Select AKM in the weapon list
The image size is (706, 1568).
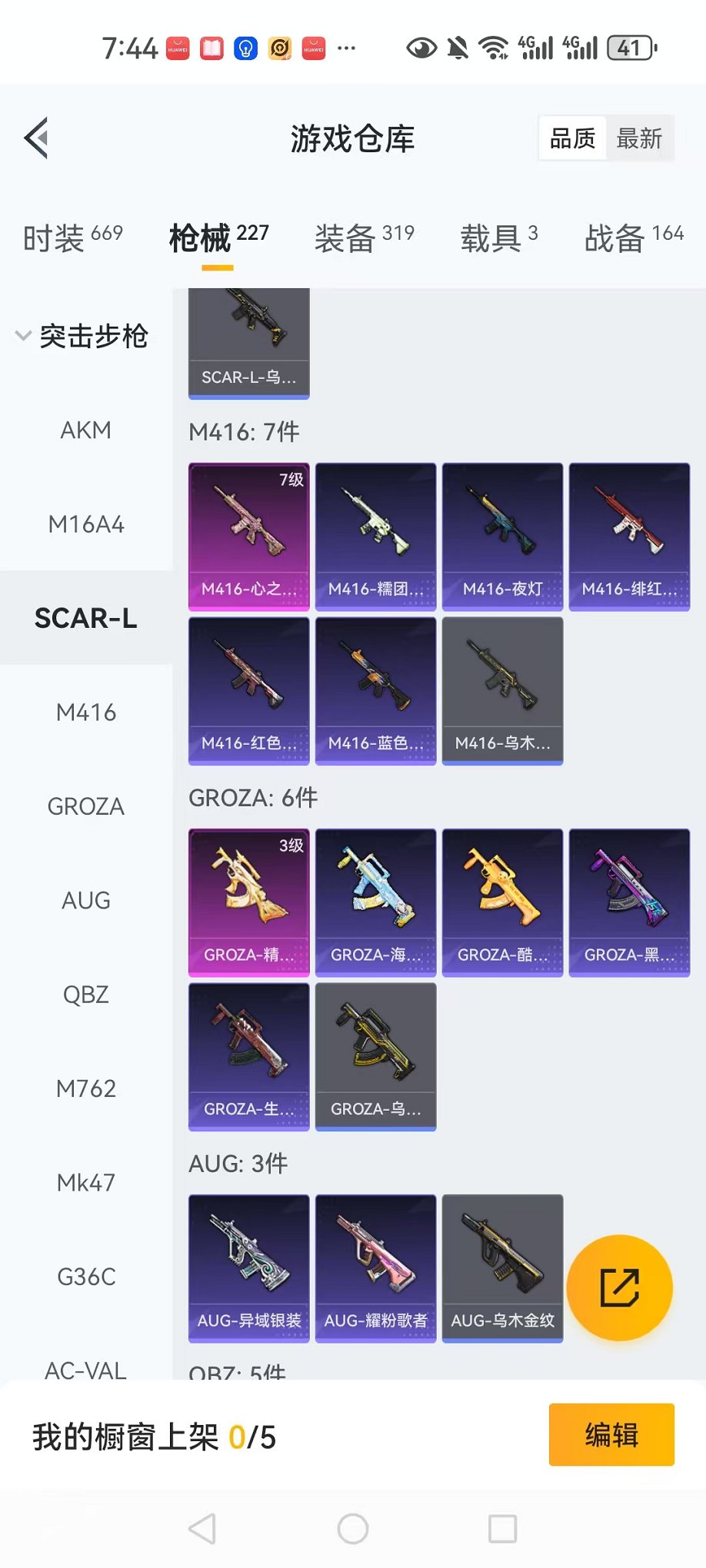(x=85, y=430)
